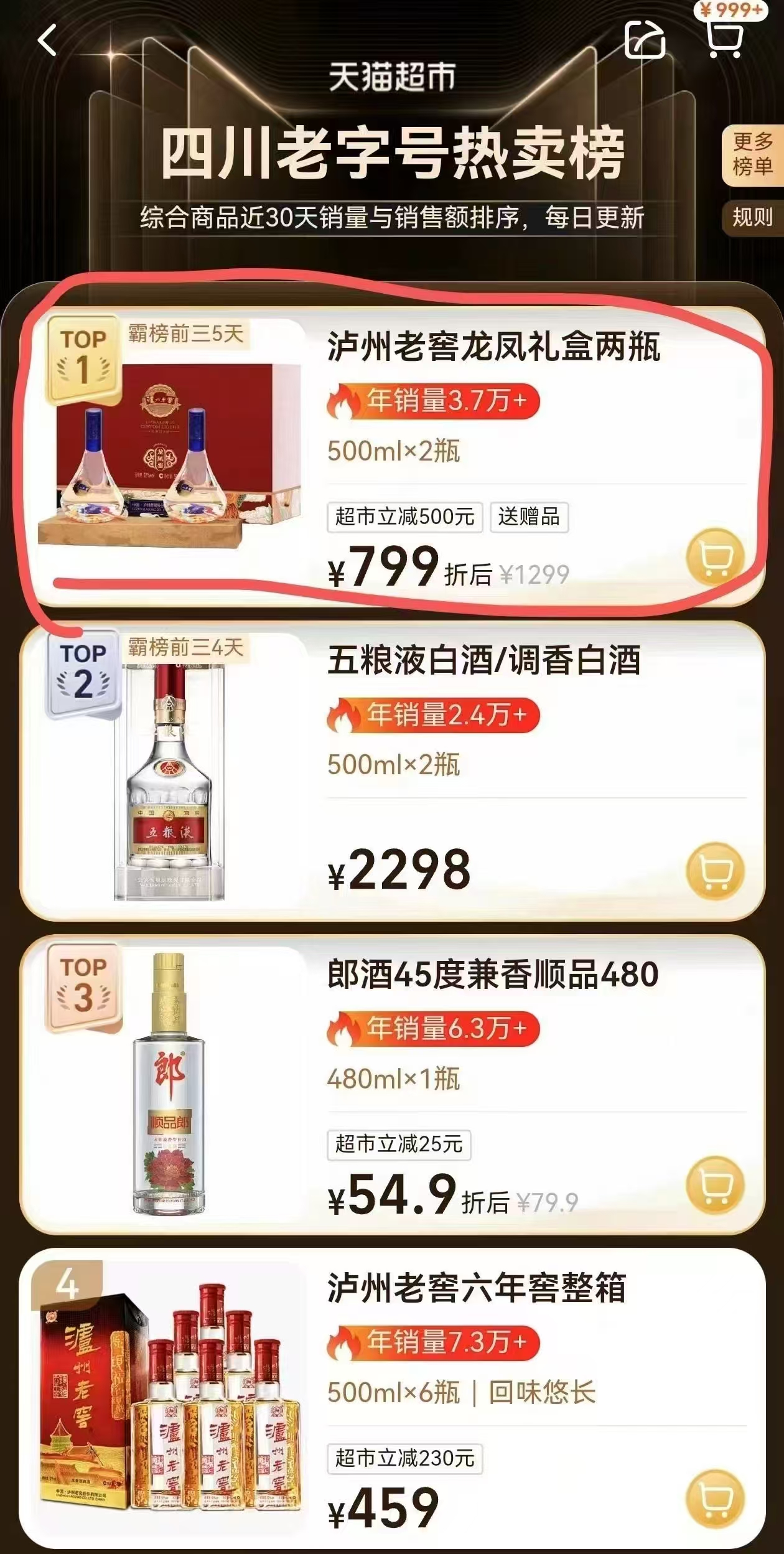Open the 四川老字号热卖榜 banner title
The width and height of the screenshot is (784, 1554).
point(392,151)
